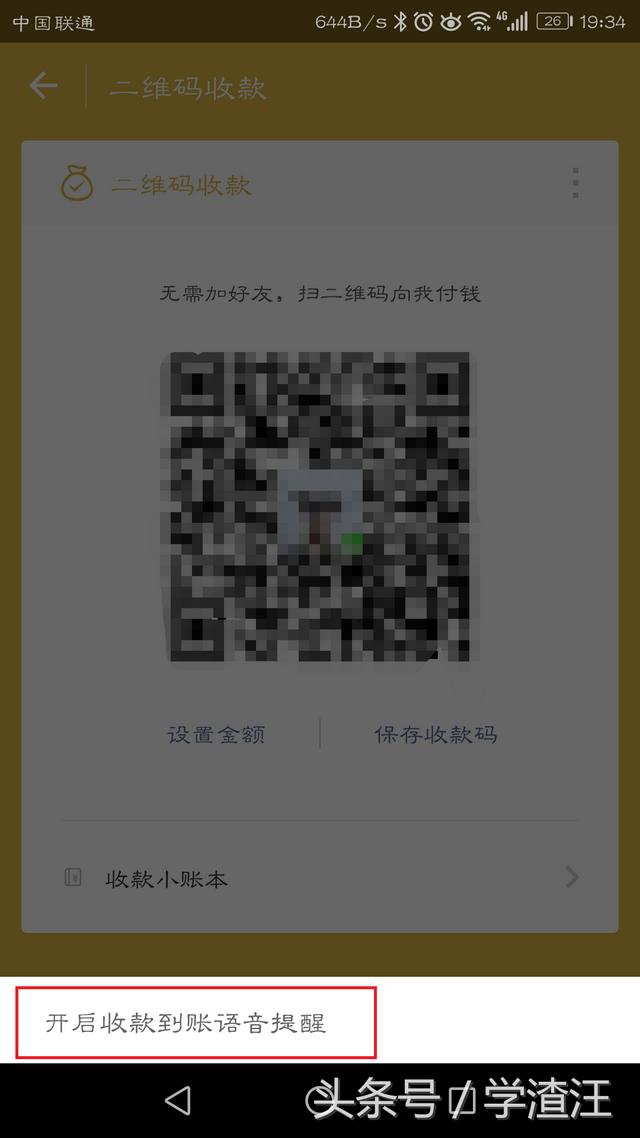Tap 开启收款到账语音提醒 option
Screen dimensions: 640x1138
(187, 1023)
